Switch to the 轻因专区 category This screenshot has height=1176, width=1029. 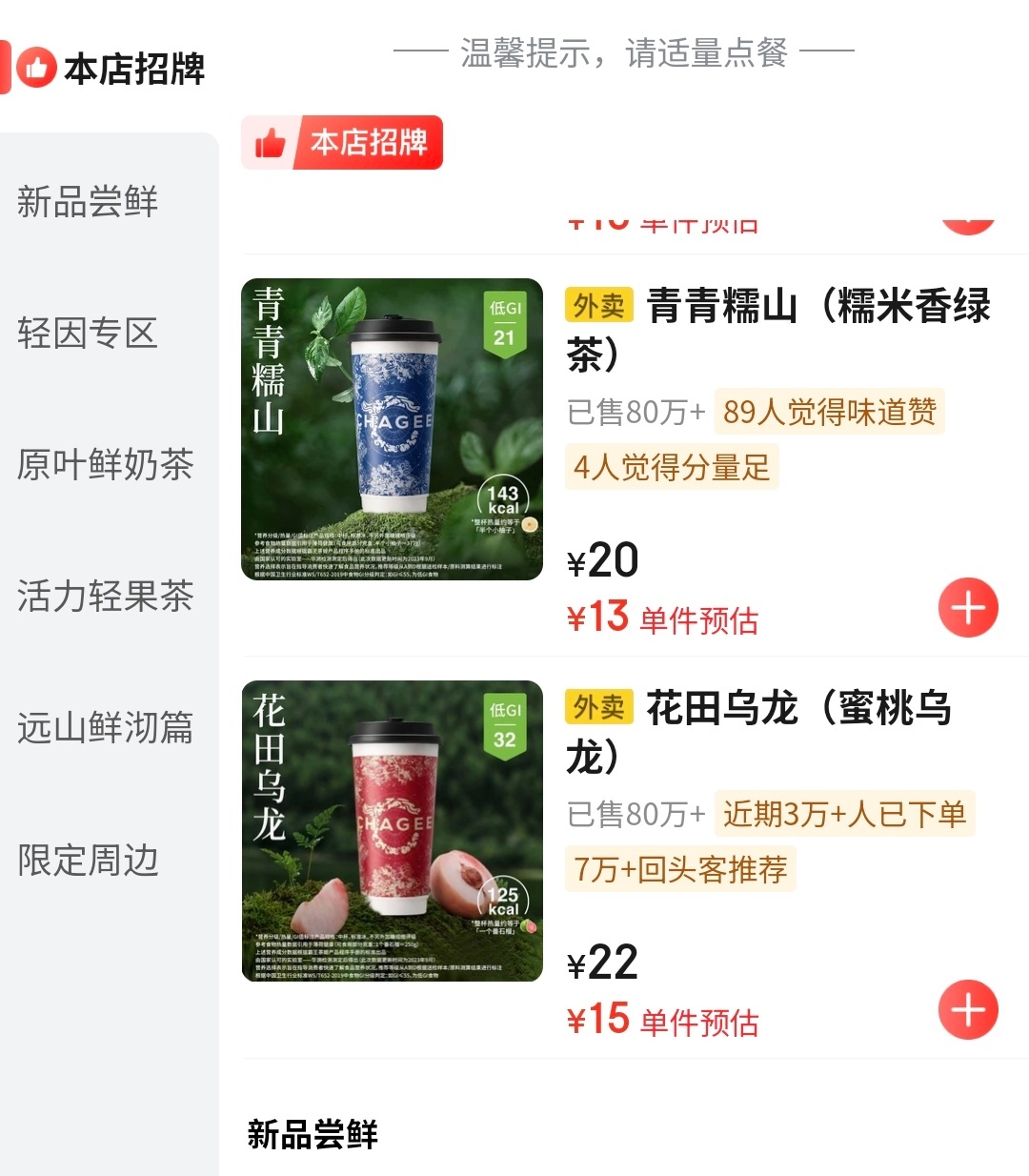click(x=86, y=334)
